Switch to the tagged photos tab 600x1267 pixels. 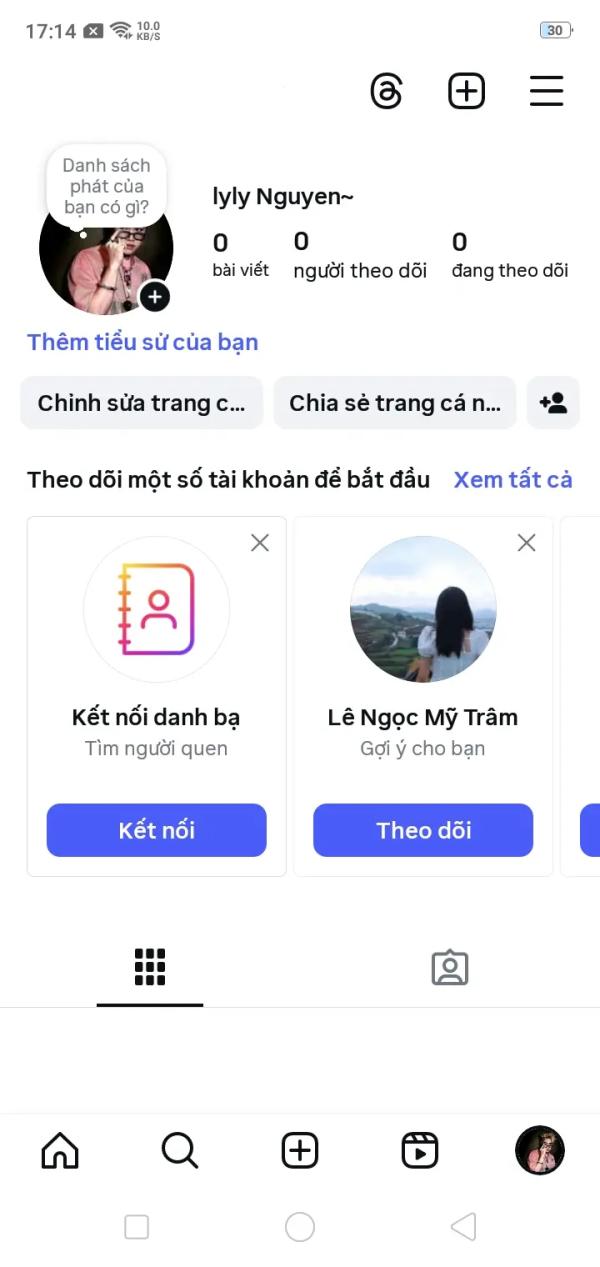pos(449,967)
